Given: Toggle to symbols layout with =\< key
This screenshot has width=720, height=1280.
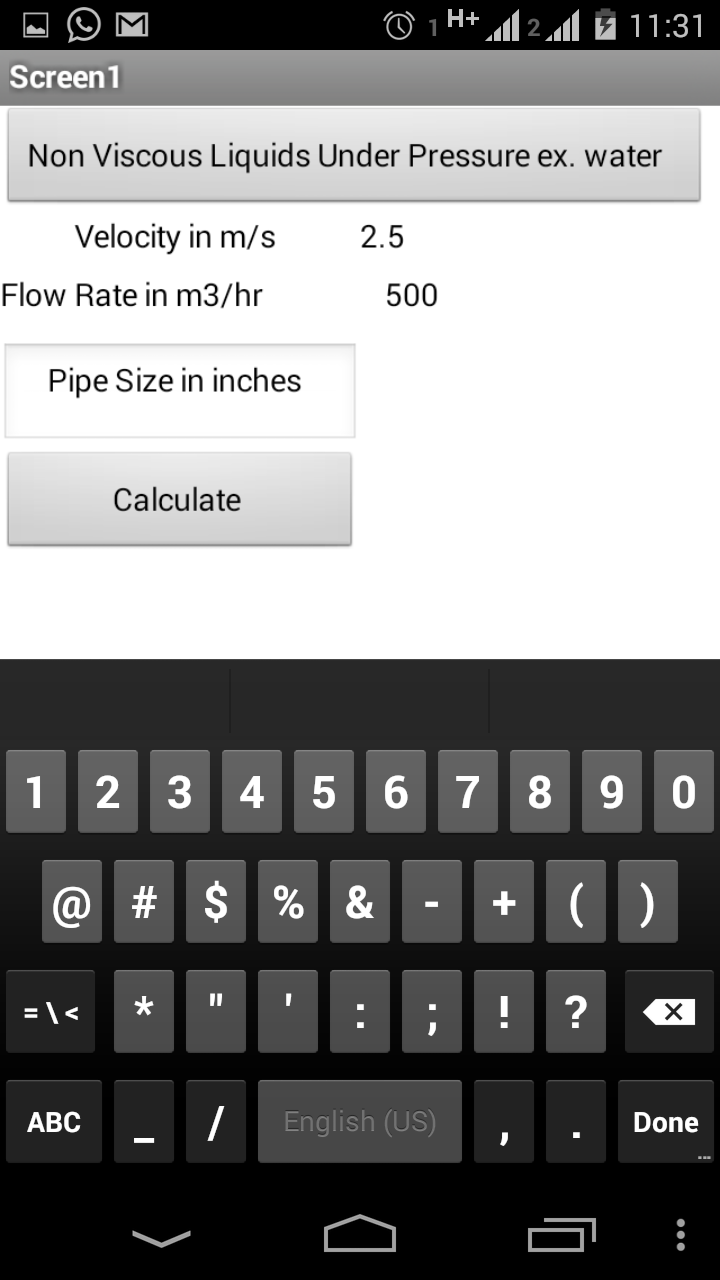Looking at the screenshot, I should (50, 1011).
